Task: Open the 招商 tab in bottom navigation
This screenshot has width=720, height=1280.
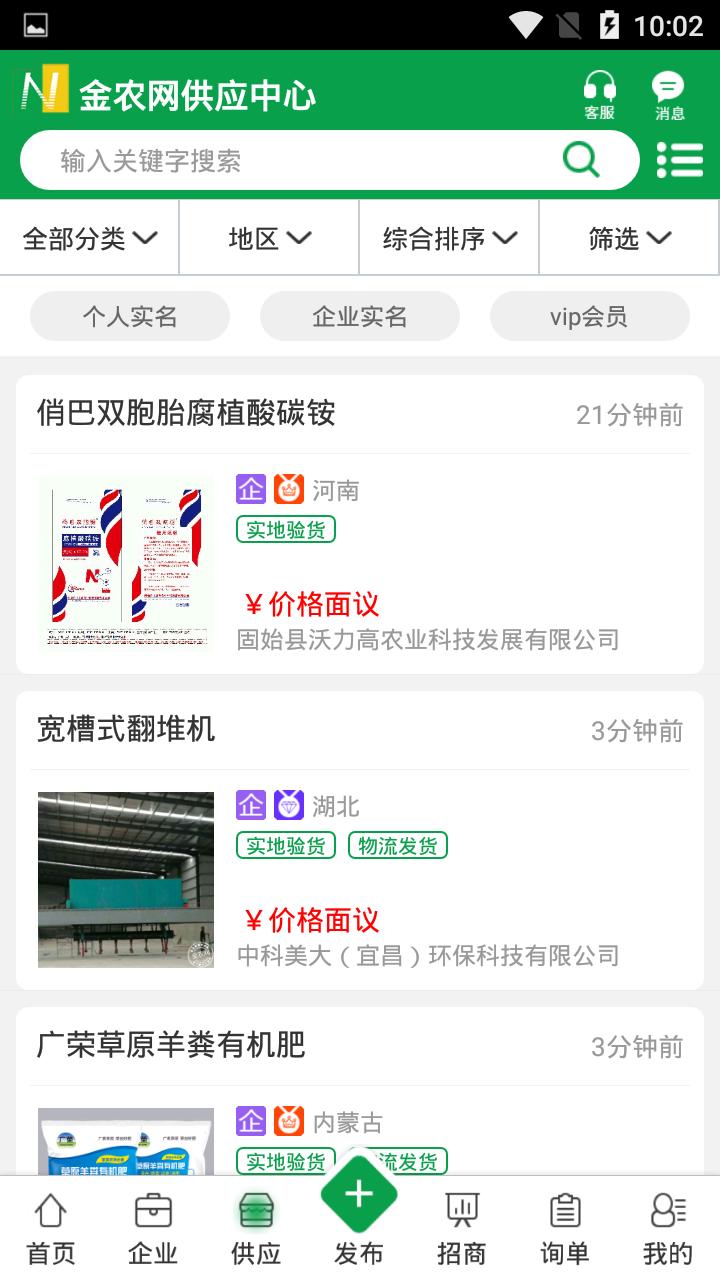Action: tap(463, 1225)
